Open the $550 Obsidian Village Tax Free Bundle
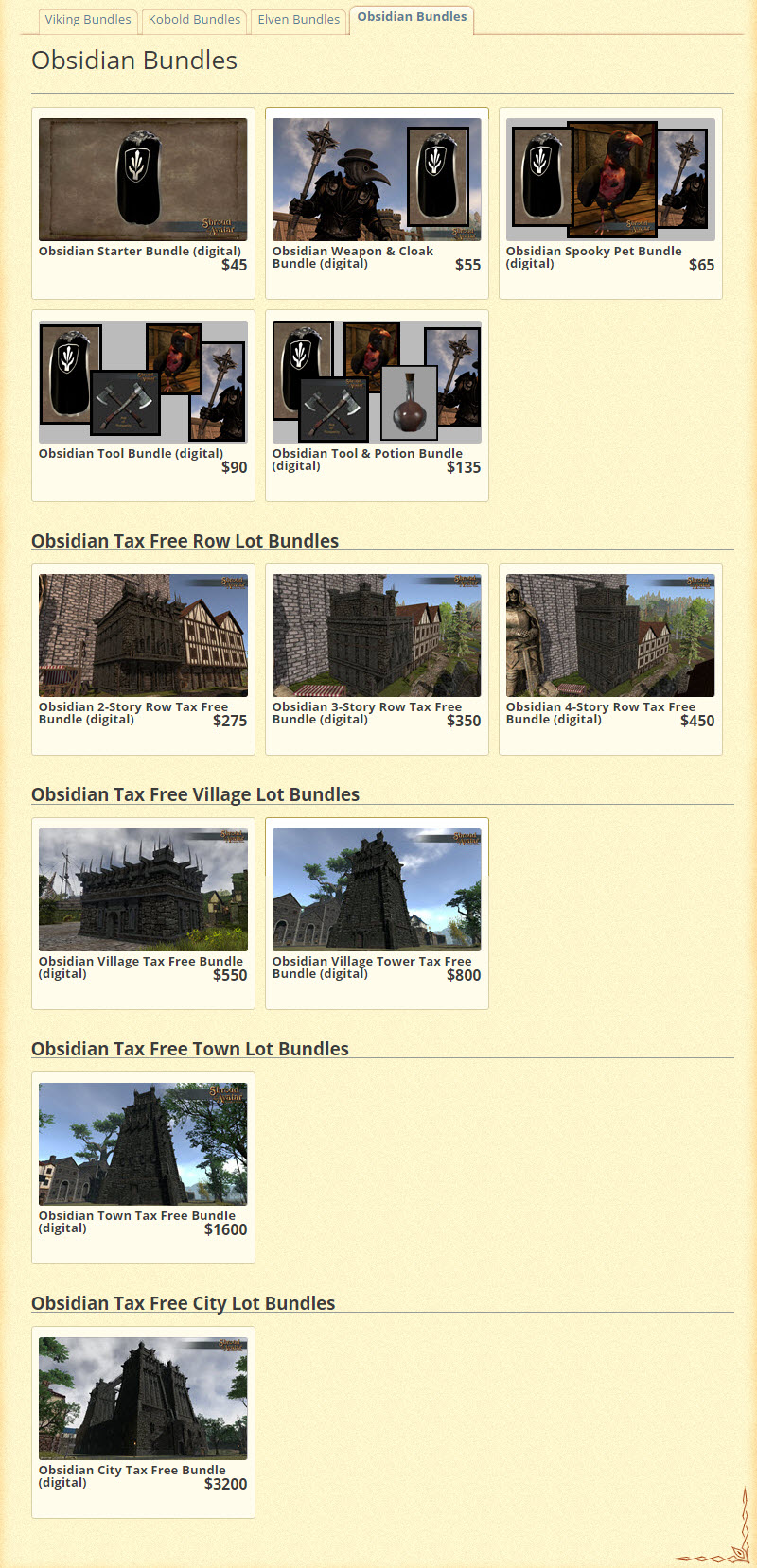Screen dimensions: 757x1568 click(143, 914)
